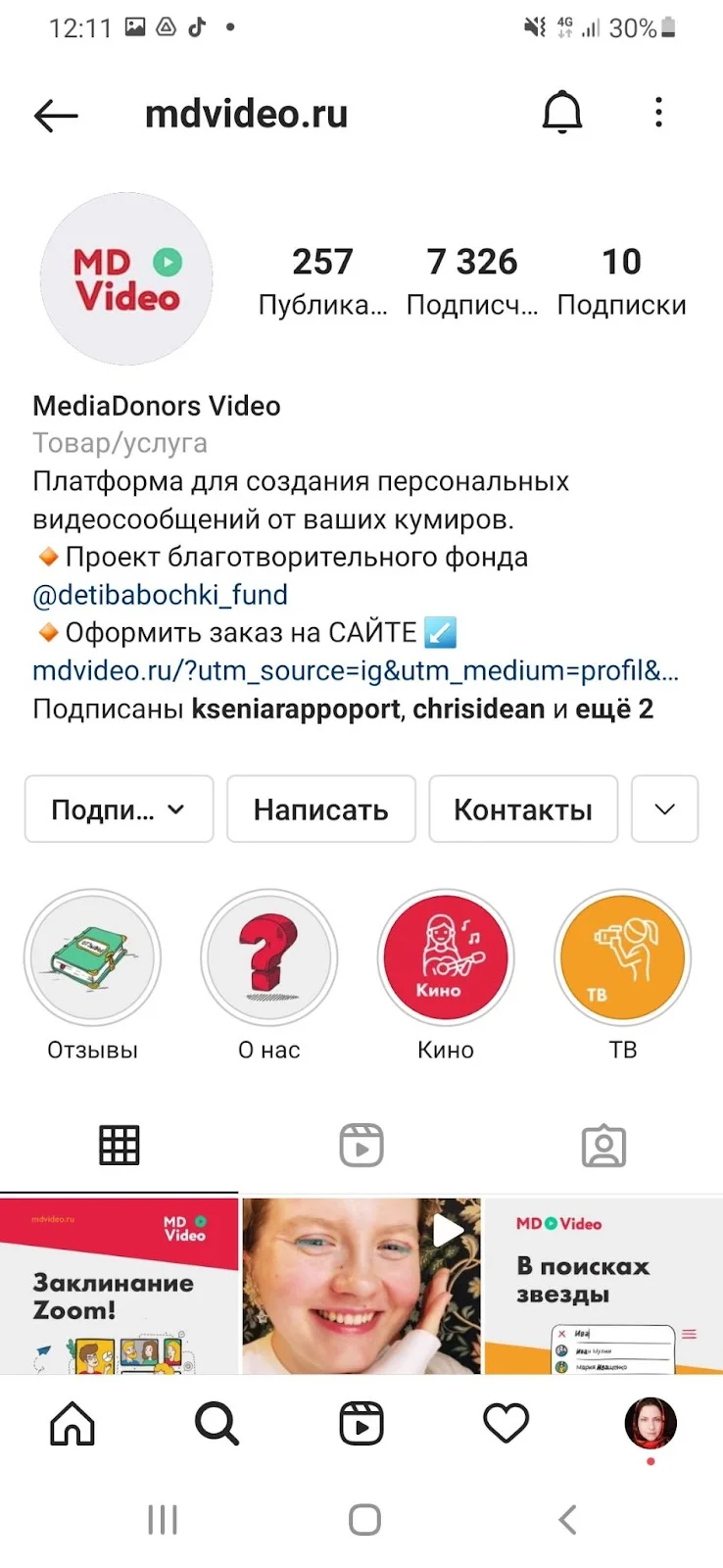Open the chevron next to Контакты
723x1568 pixels.
(x=665, y=809)
